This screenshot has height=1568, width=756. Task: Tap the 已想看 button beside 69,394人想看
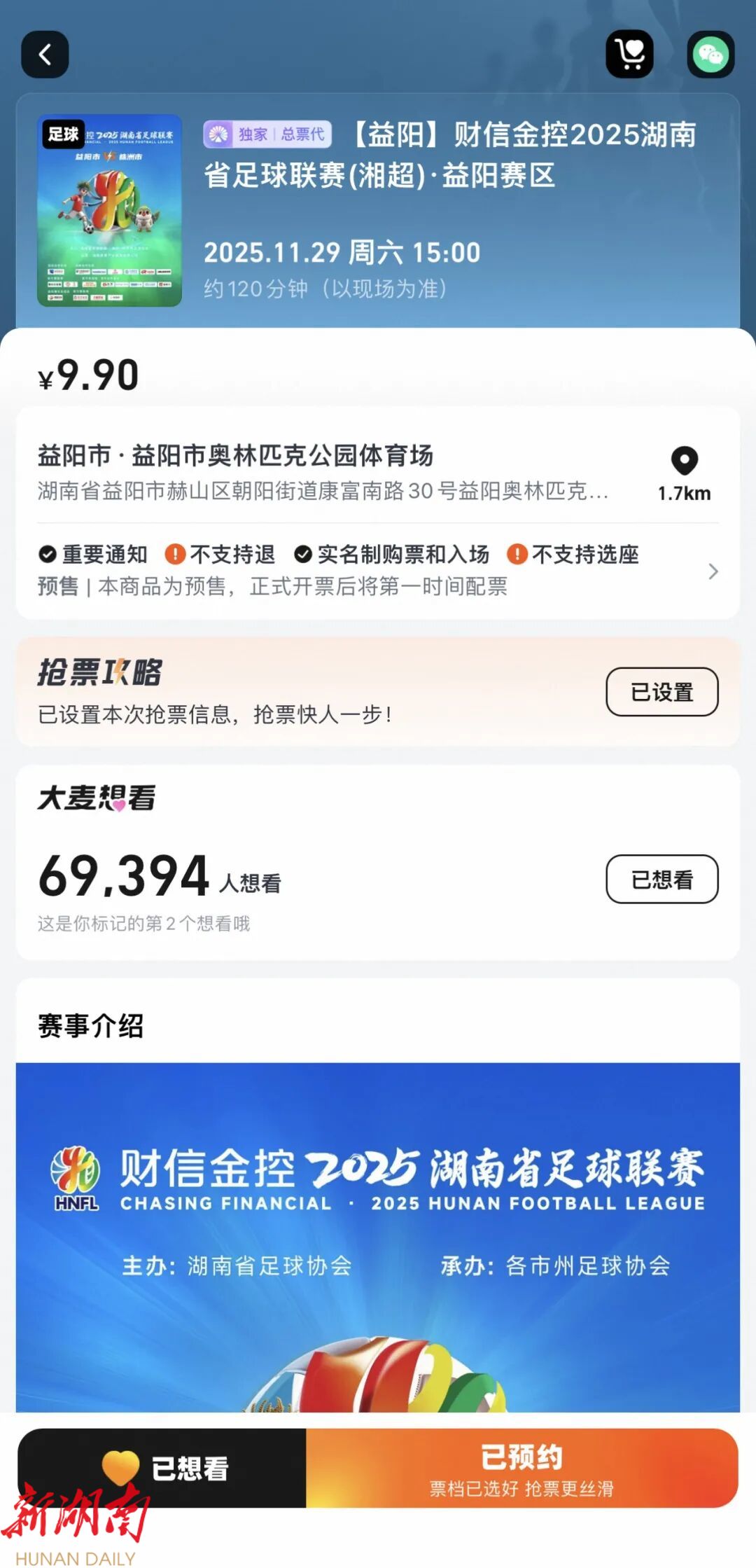(x=661, y=879)
